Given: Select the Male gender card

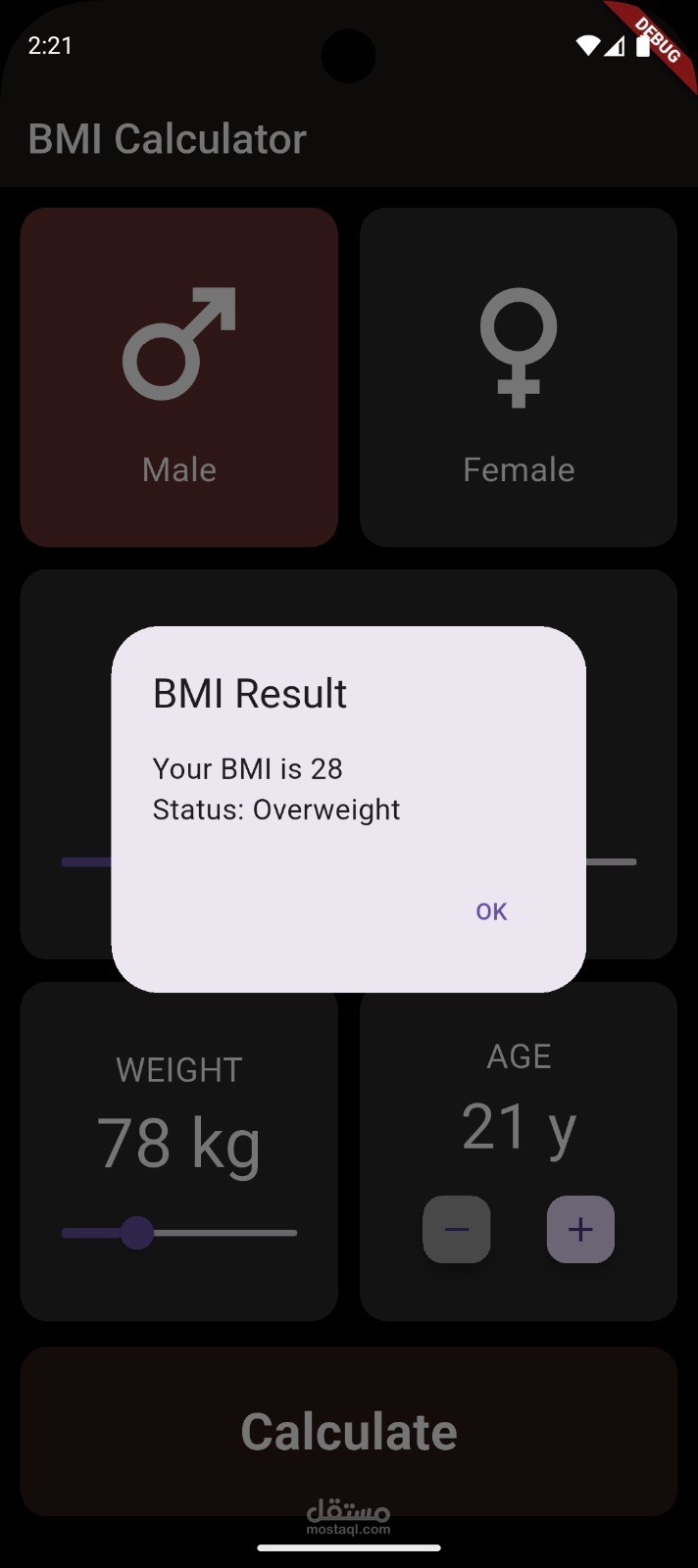Looking at the screenshot, I should 179,377.
